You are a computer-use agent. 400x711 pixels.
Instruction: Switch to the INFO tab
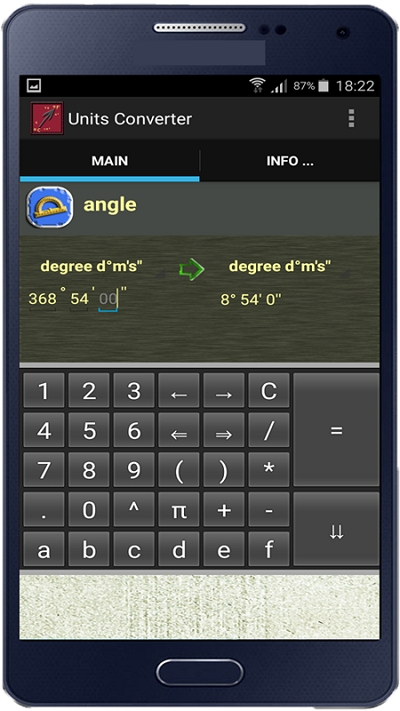pos(290,161)
